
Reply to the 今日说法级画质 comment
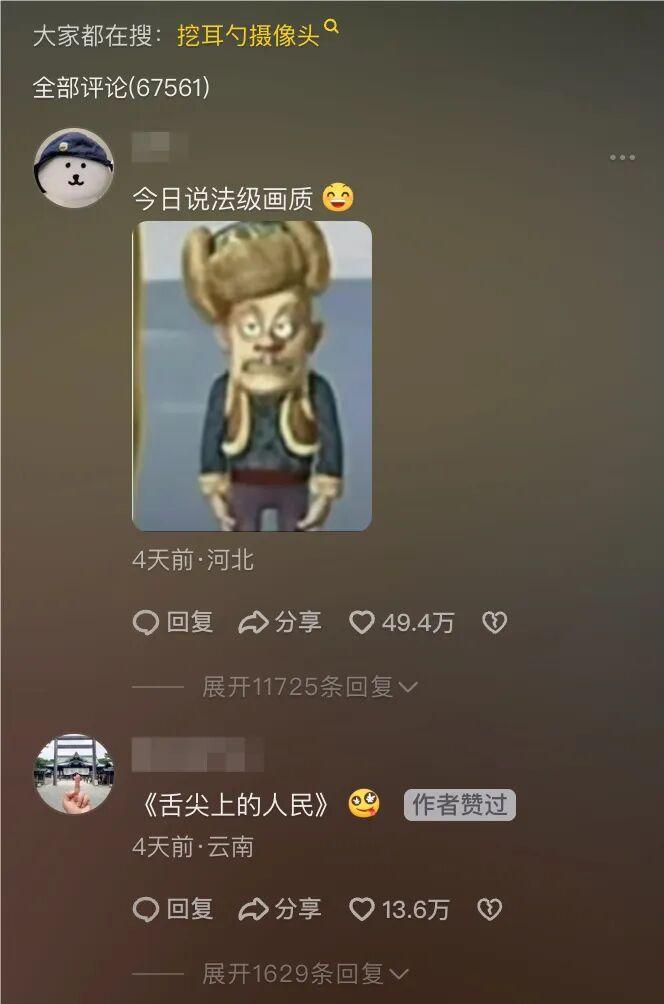coord(173,623)
